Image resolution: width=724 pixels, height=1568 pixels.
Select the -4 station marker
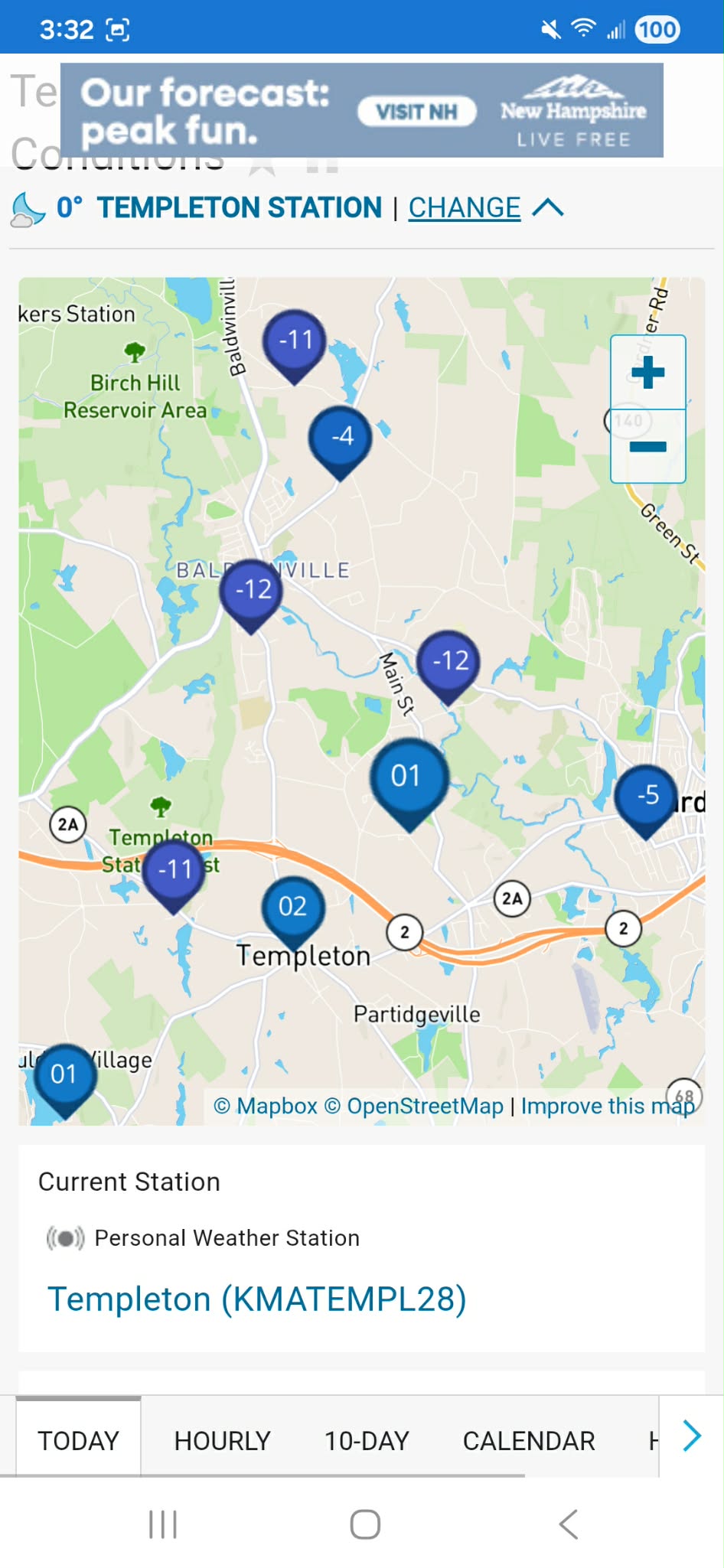point(341,437)
